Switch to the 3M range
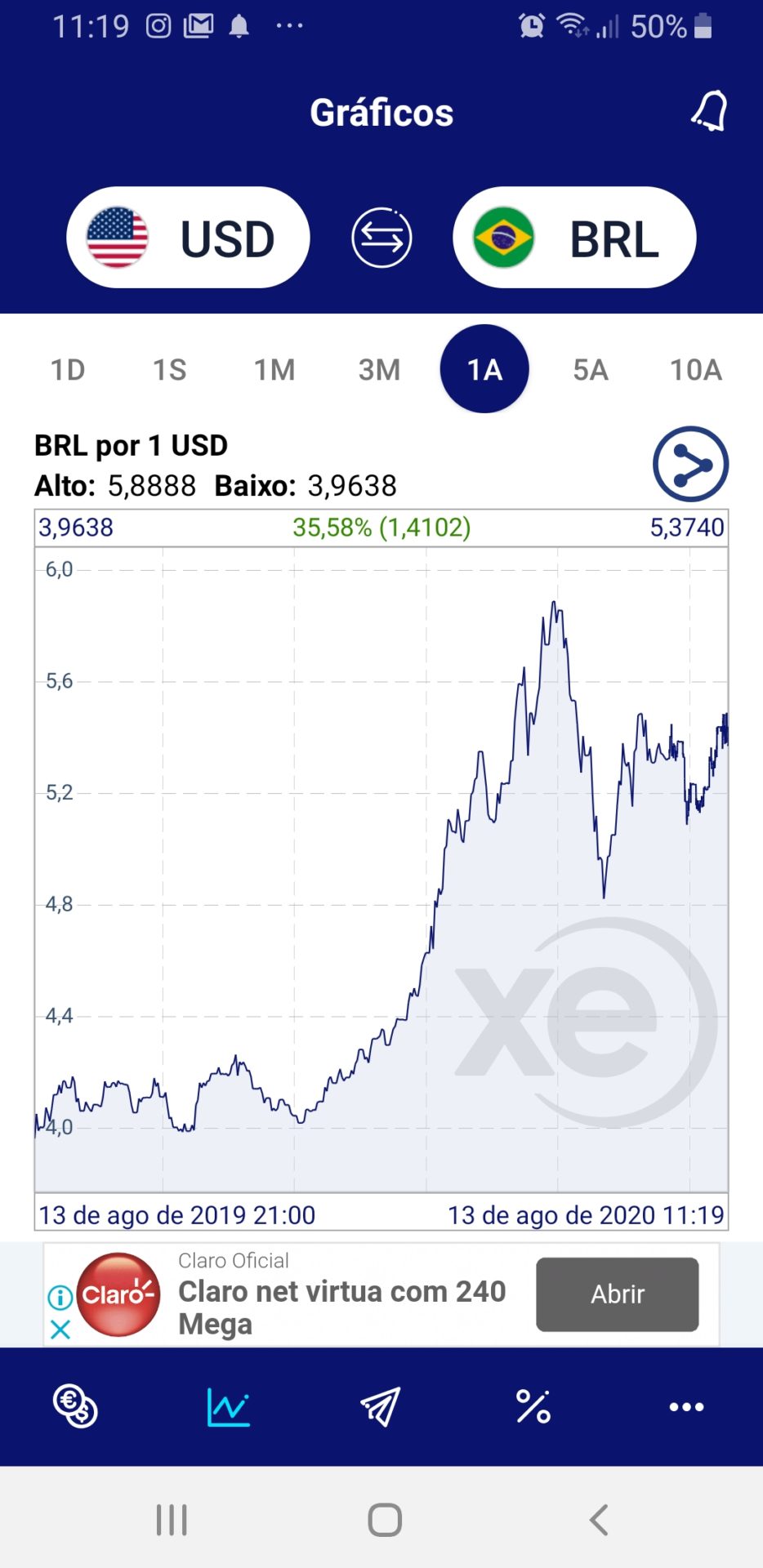The width and height of the screenshot is (763, 1568). point(380,370)
